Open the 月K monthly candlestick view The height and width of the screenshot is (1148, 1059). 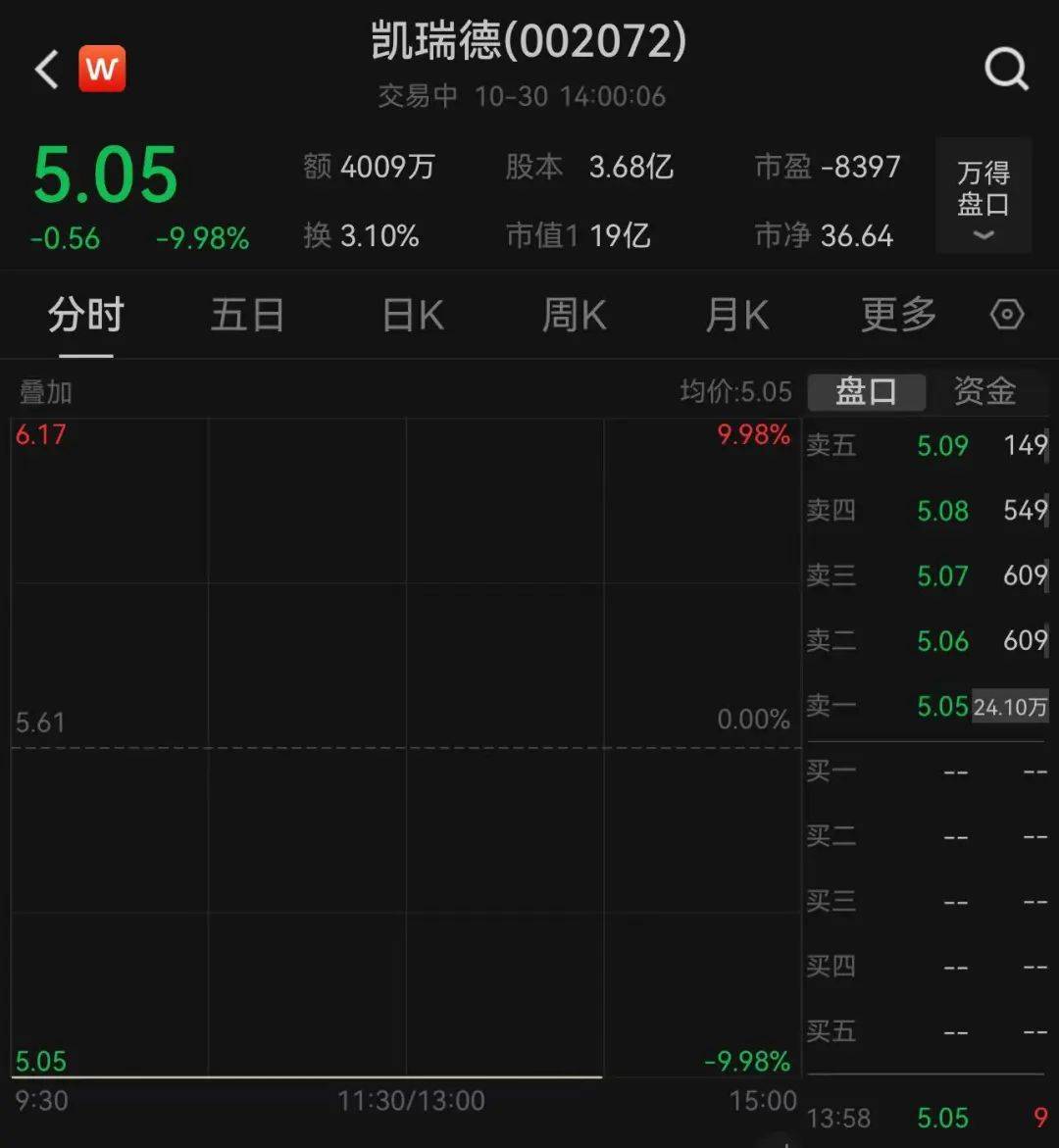(x=735, y=315)
